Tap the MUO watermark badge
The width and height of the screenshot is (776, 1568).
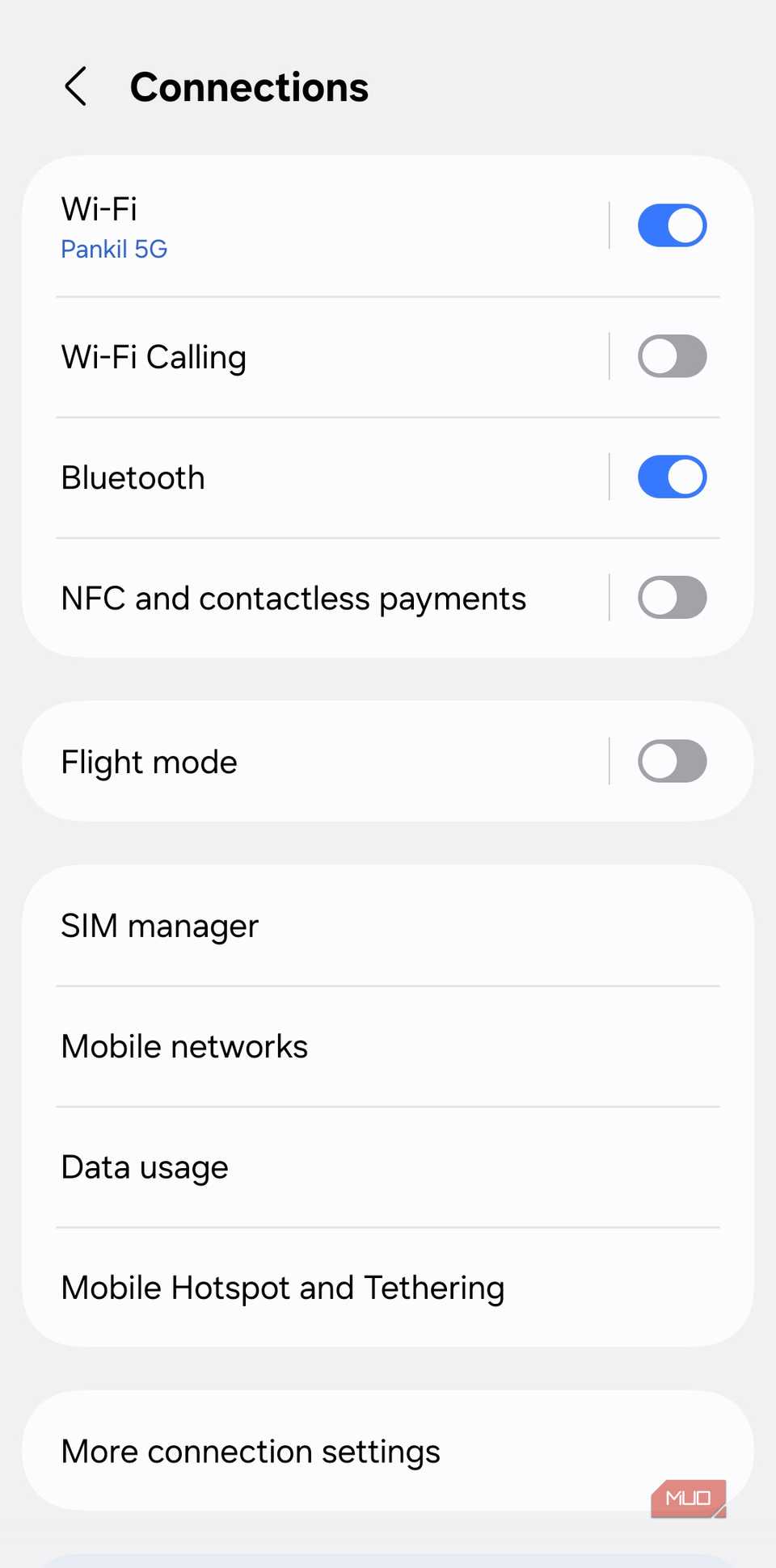[x=688, y=1499]
